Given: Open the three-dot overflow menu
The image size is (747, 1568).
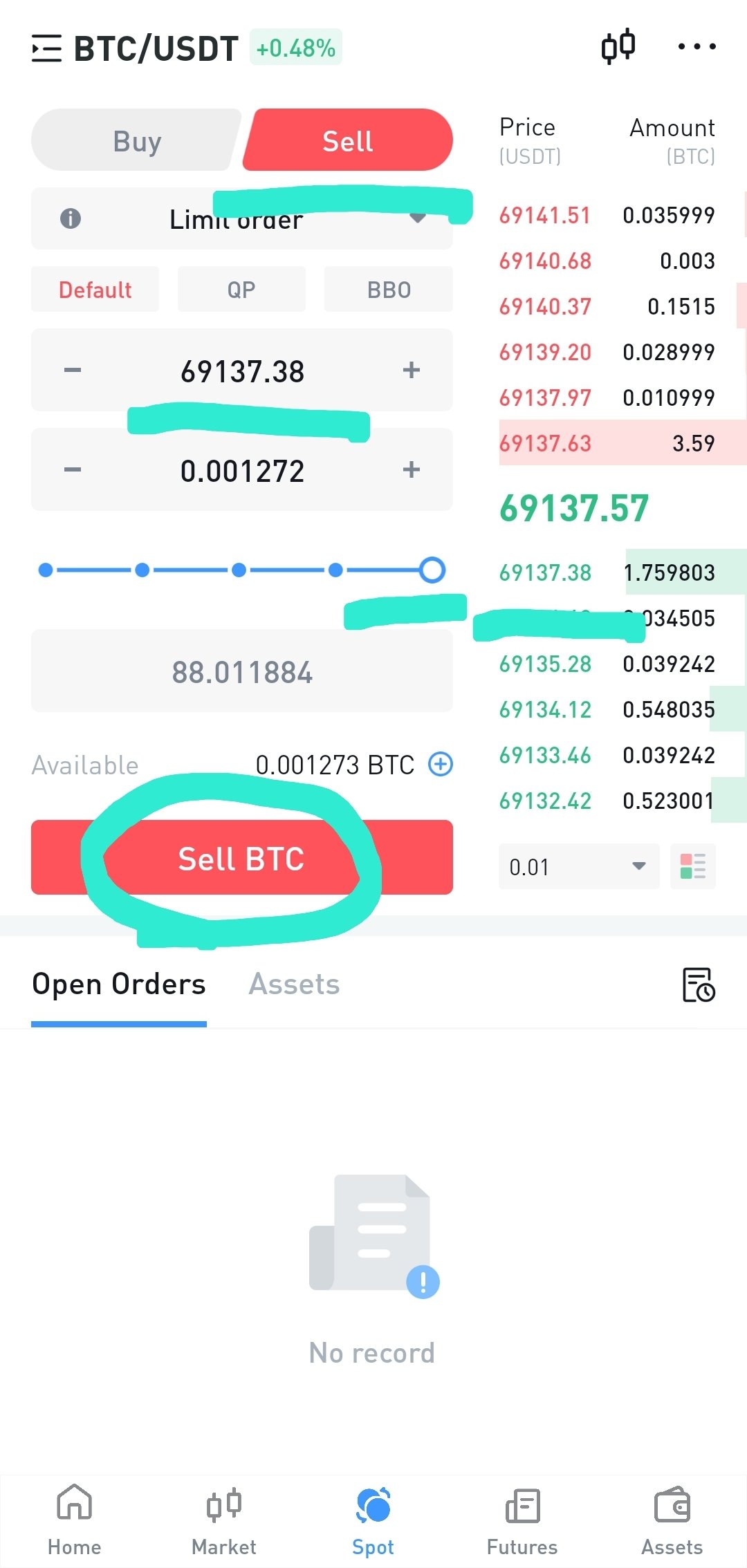Looking at the screenshot, I should [x=697, y=46].
